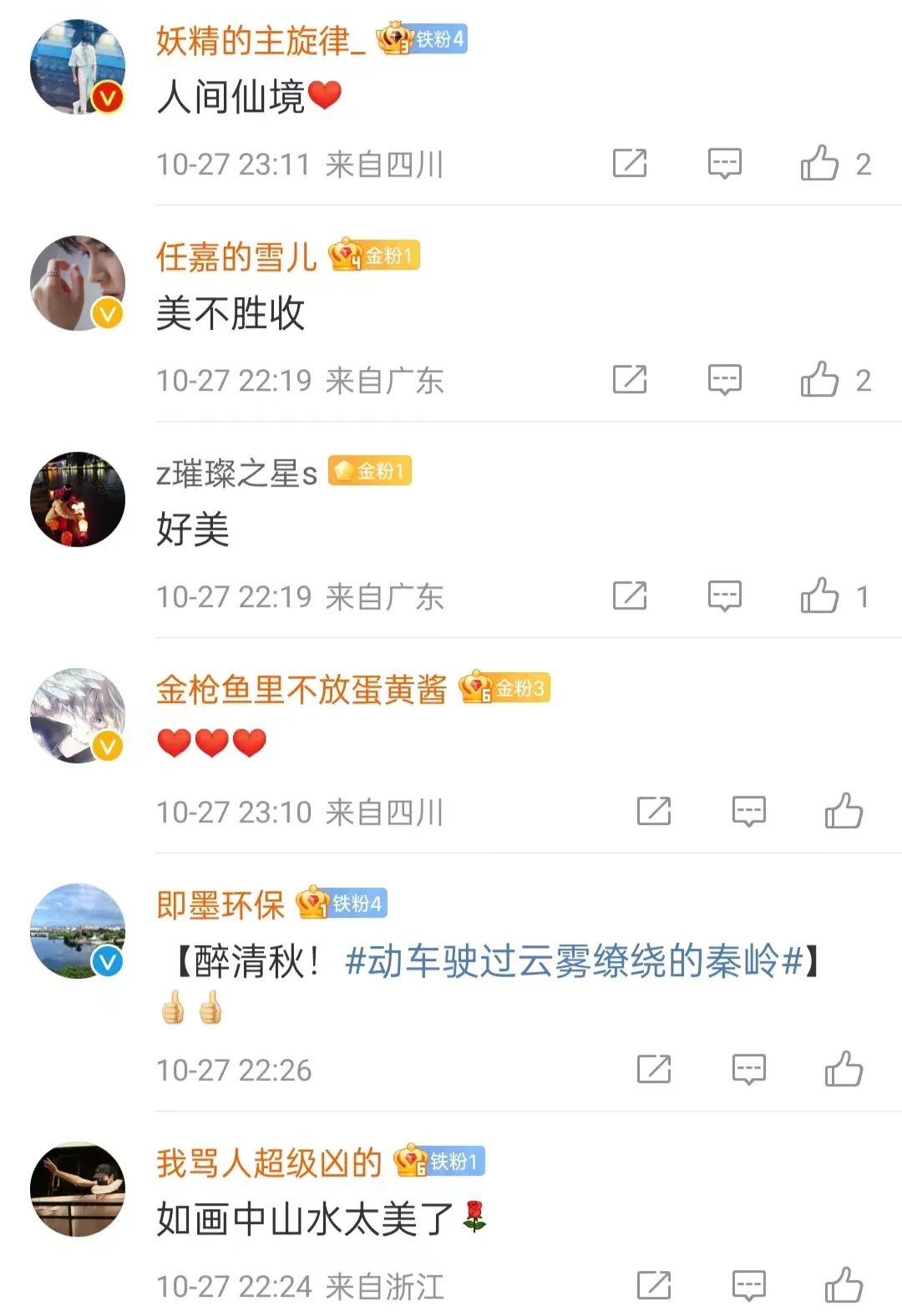The image size is (902, 1316).
Task: View 我骂人超级凶的's profile avatar
Action: click(x=77, y=1189)
